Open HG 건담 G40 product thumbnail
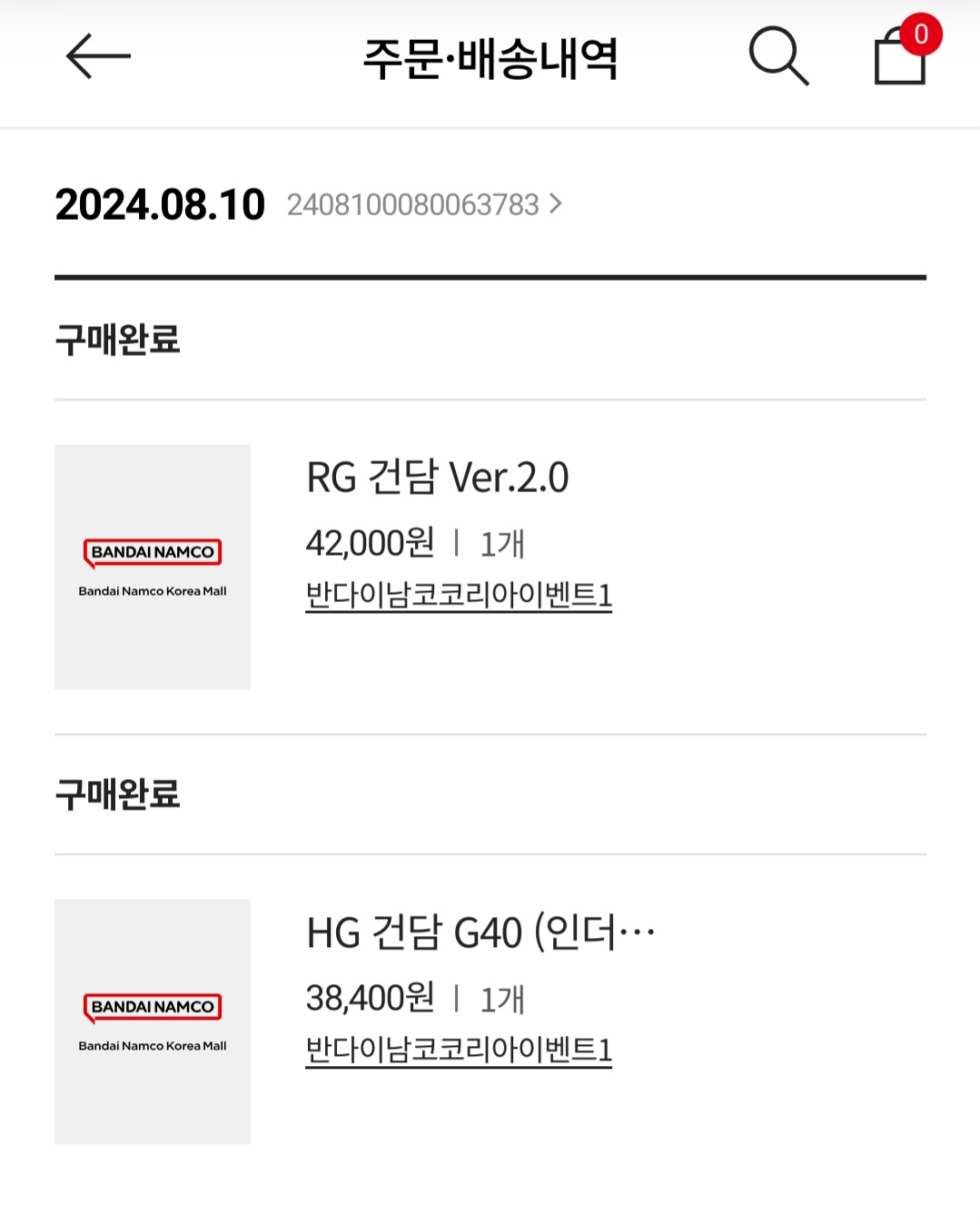Viewport: 980px width, 1224px height. point(153,1022)
